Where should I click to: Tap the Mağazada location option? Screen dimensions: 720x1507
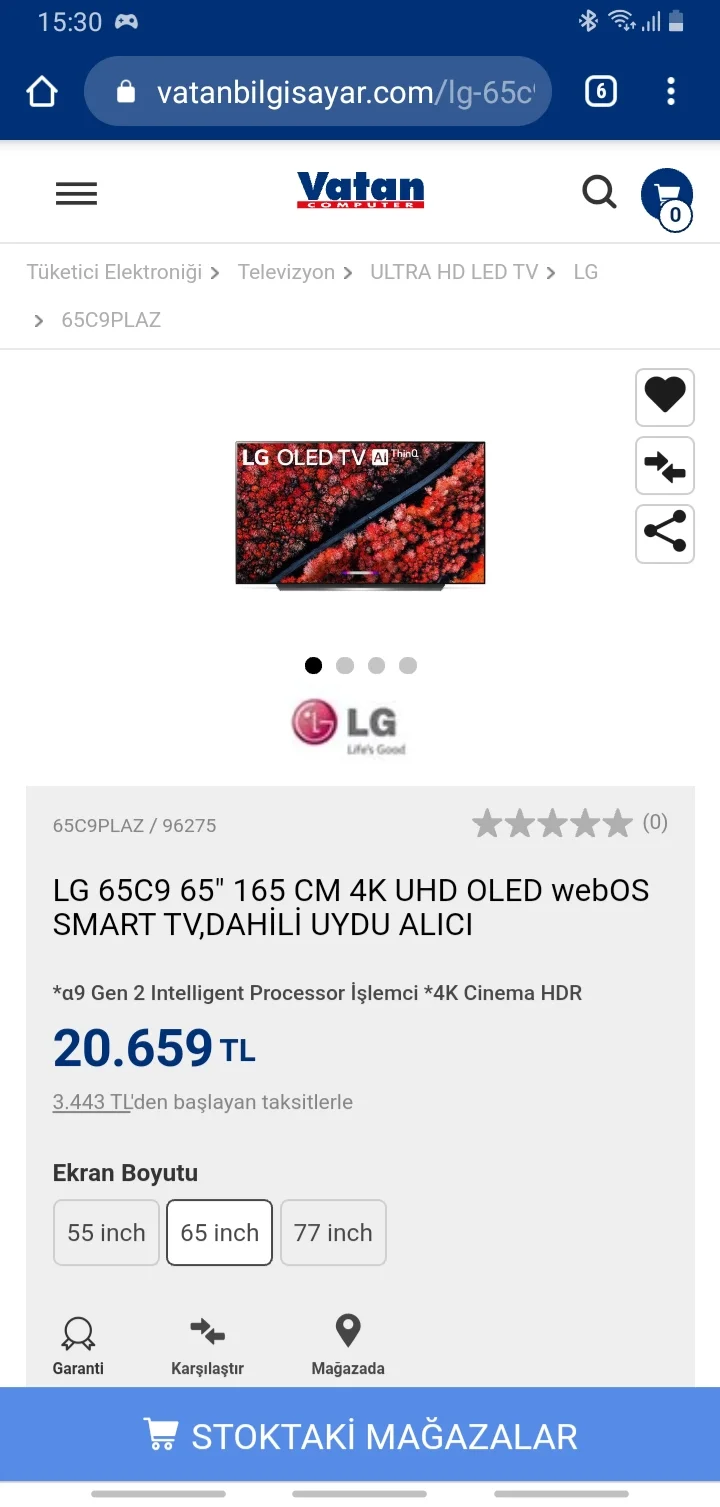tap(348, 1345)
